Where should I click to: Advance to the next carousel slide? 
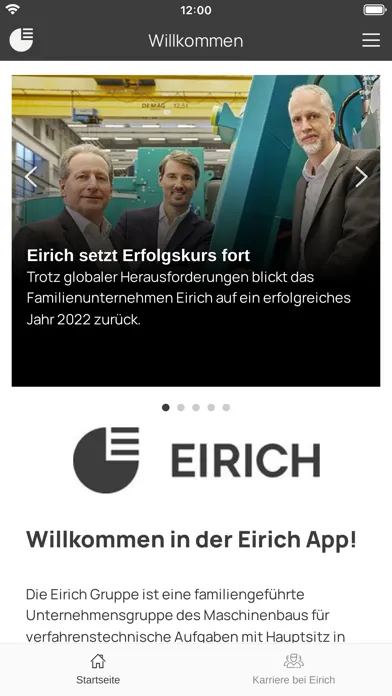[x=361, y=177]
